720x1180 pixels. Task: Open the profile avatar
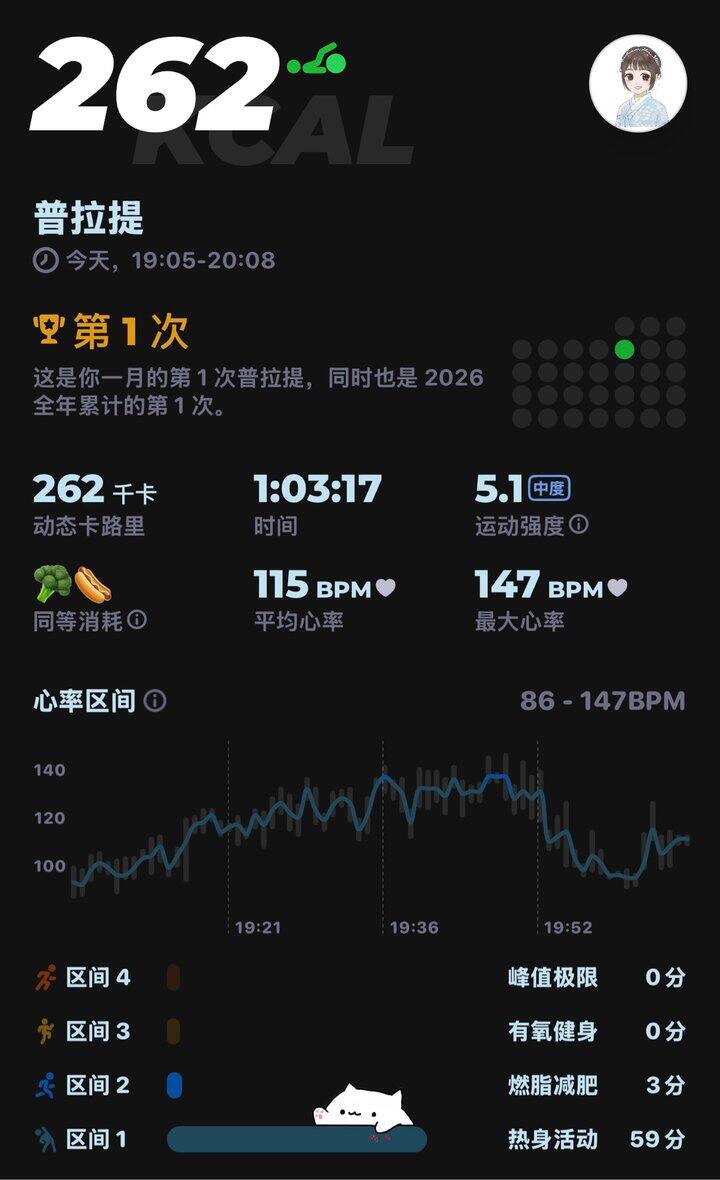click(638, 87)
